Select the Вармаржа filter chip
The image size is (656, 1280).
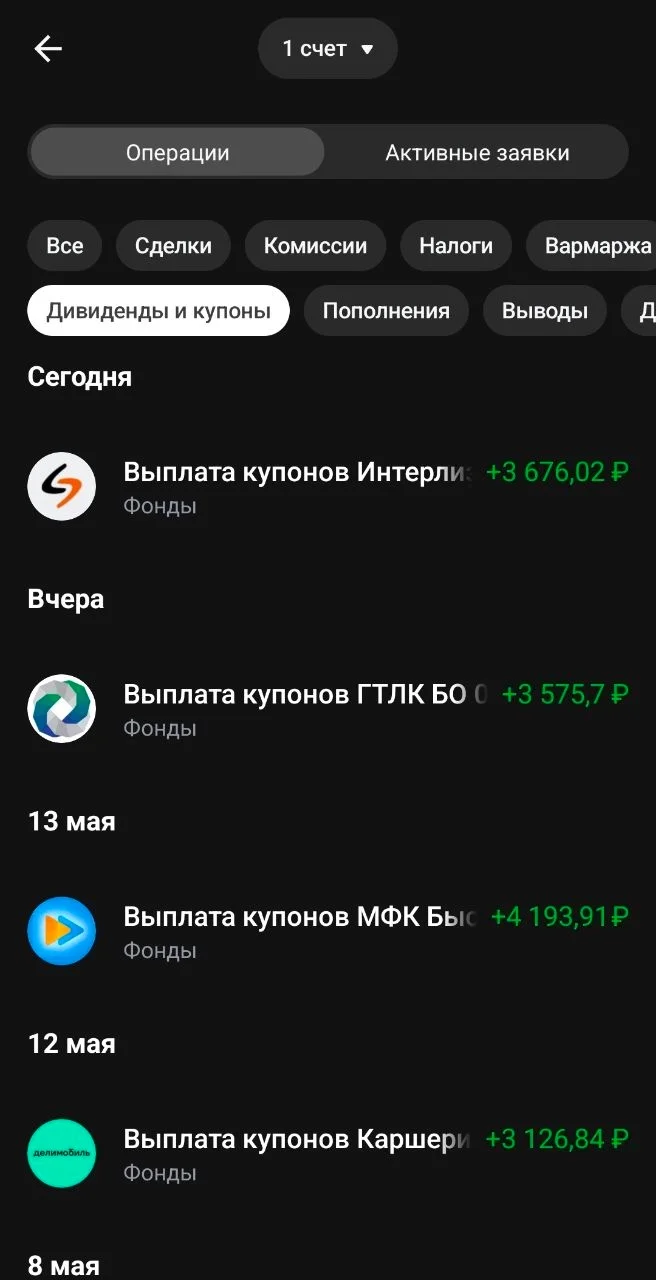[x=591, y=246]
